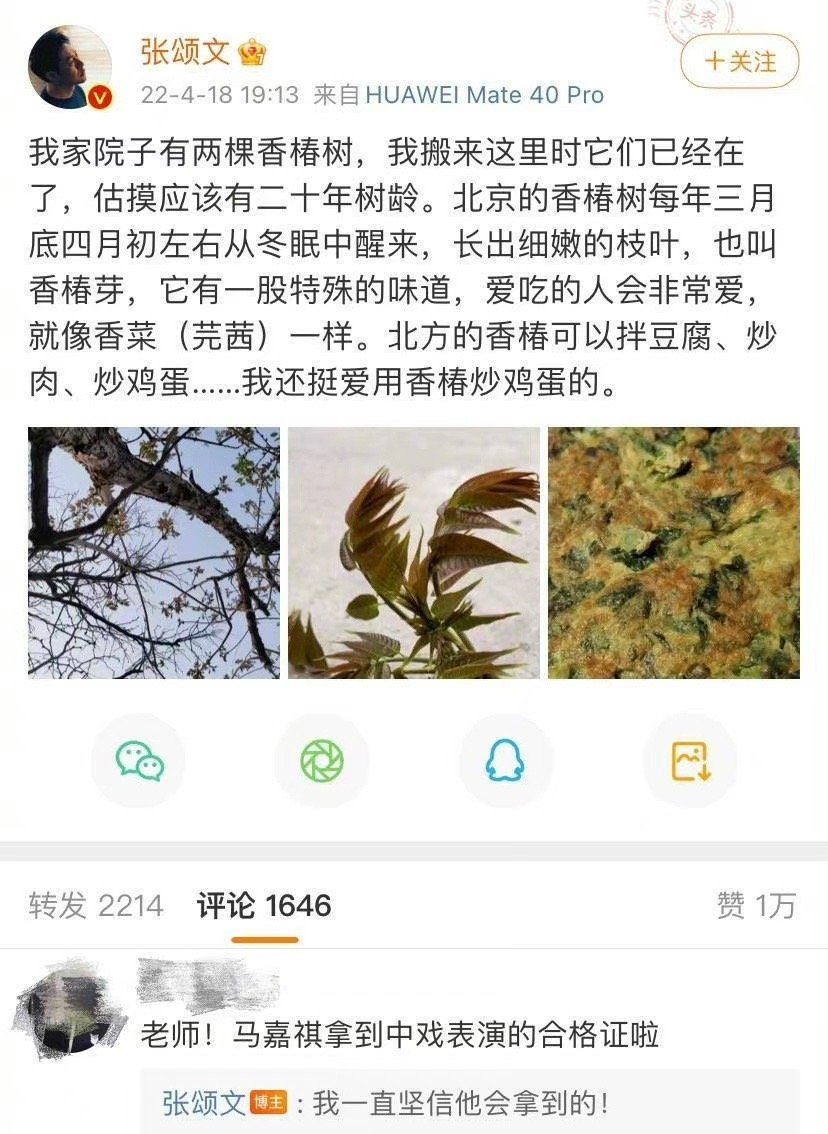This screenshot has width=828, height=1134.
Task: Open the tree branches photo
Action: point(154,553)
